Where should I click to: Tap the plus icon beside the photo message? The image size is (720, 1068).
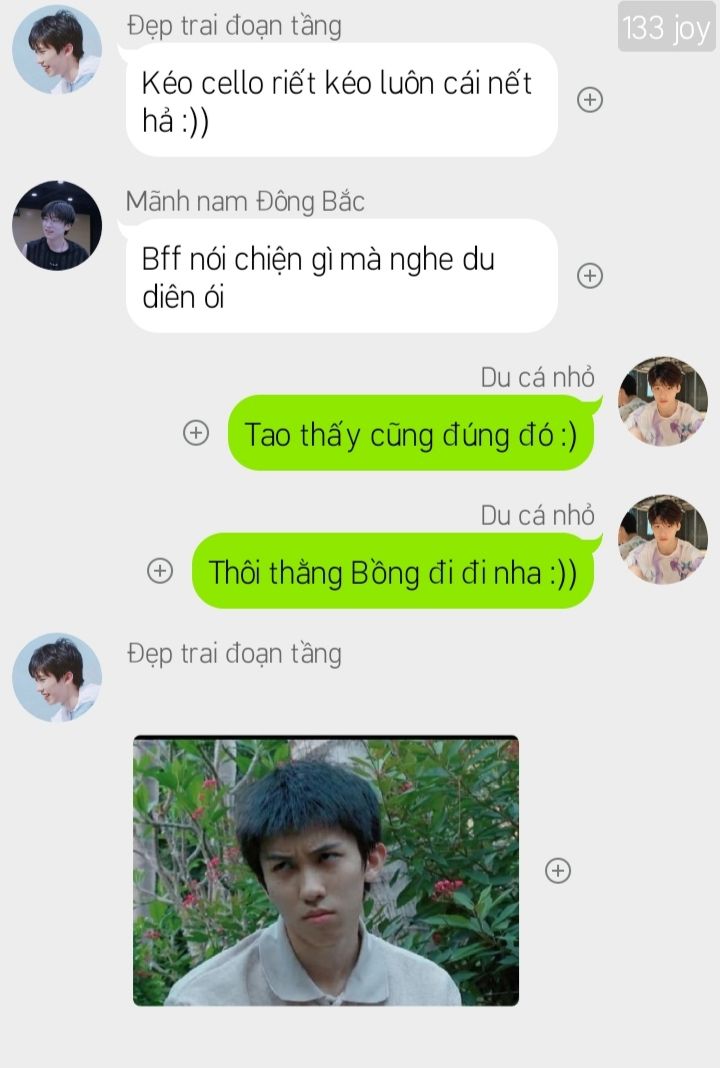pyautogui.click(x=558, y=870)
